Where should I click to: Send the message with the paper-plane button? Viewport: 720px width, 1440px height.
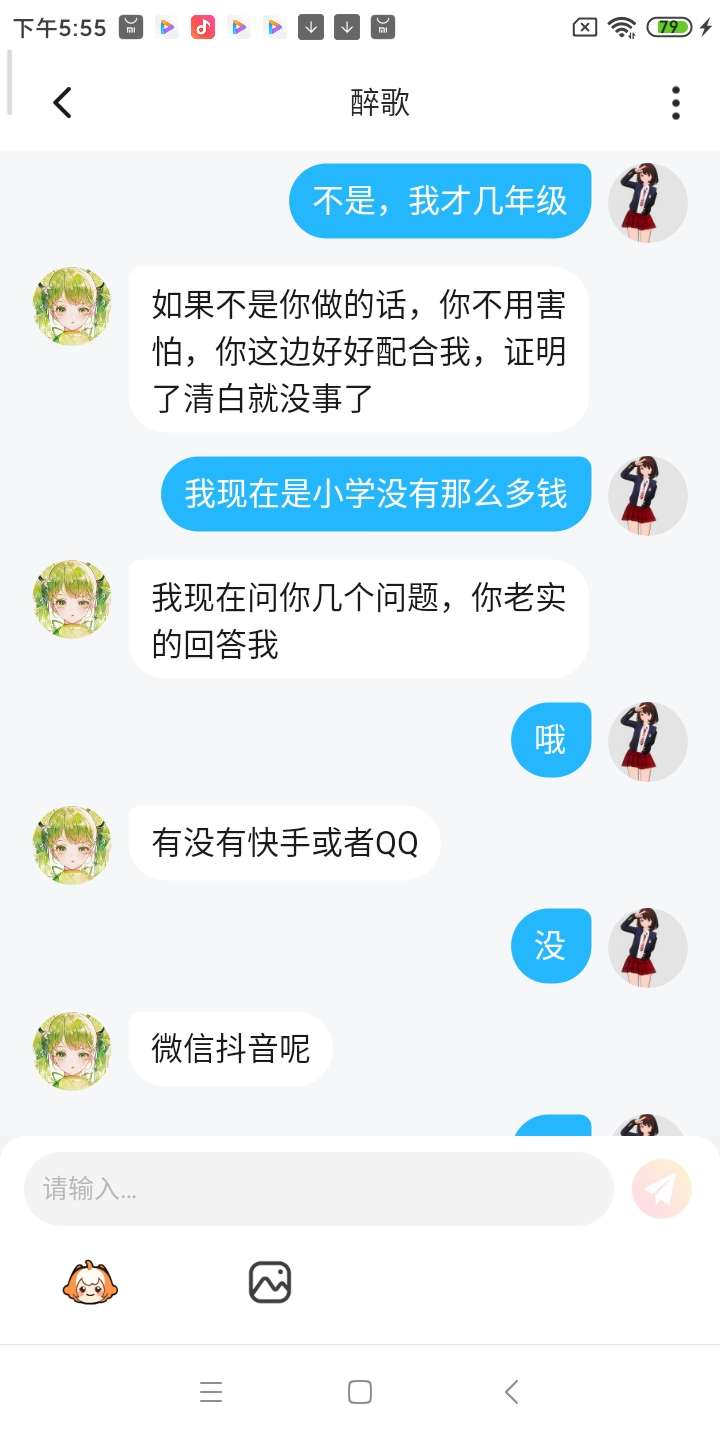click(x=662, y=1189)
